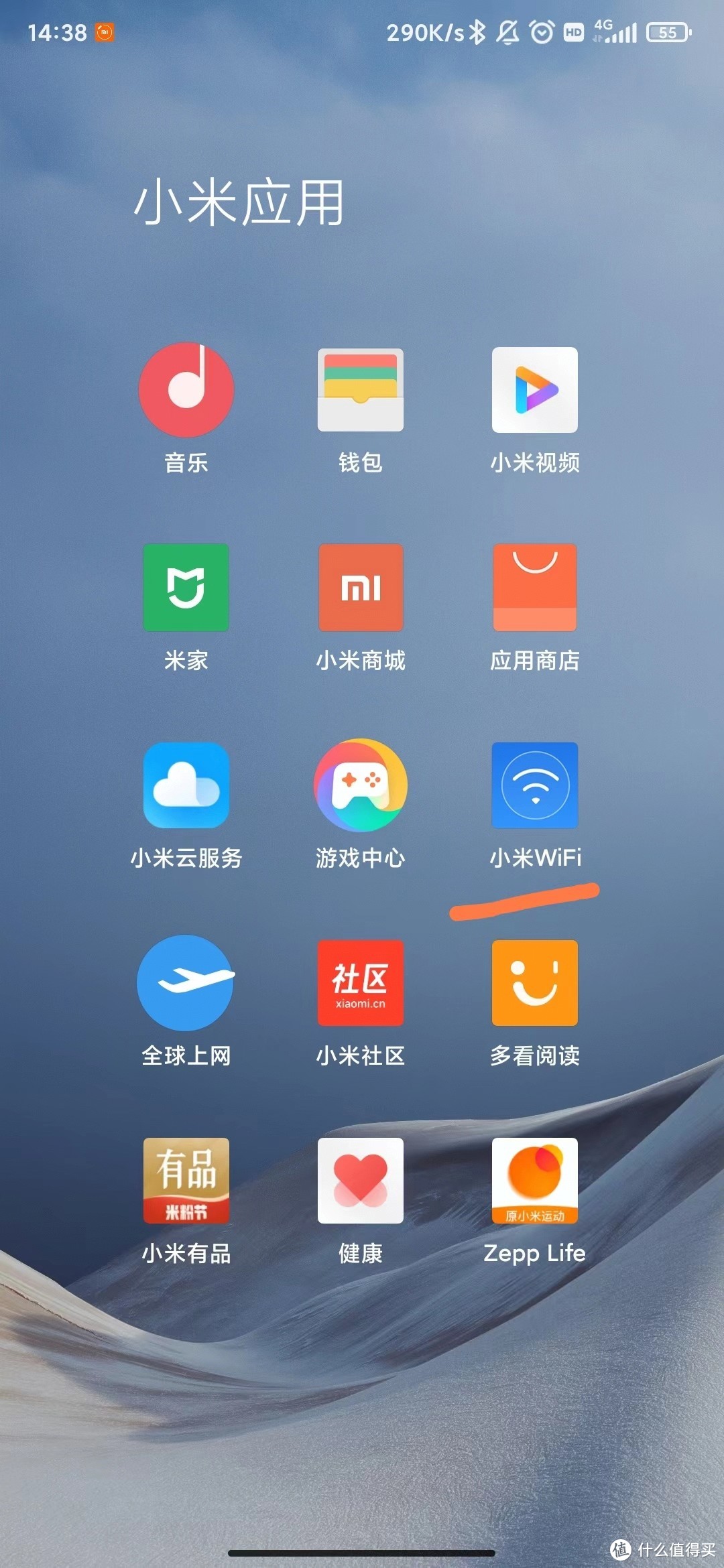Launch the Zepp Life app
Viewport: 724px width, 1568px height.
point(534,1181)
